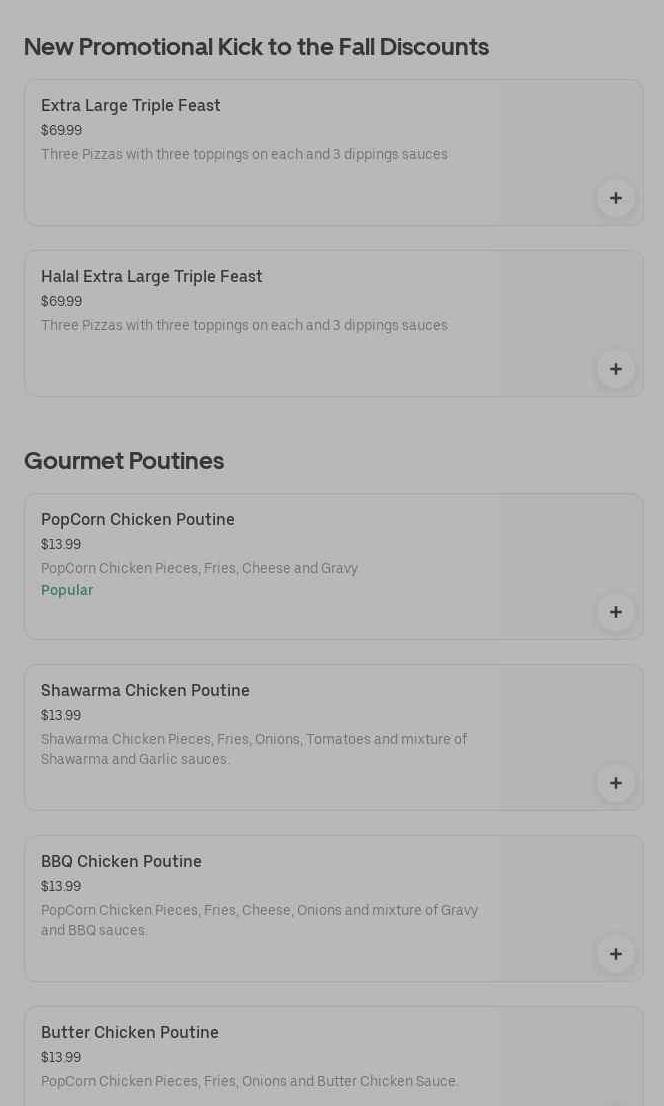Image resolution: width=664 pixels, height=1106 pixels.
Task: Add BBQ Chicken Poutine to cart
Action: click(615, 954)
